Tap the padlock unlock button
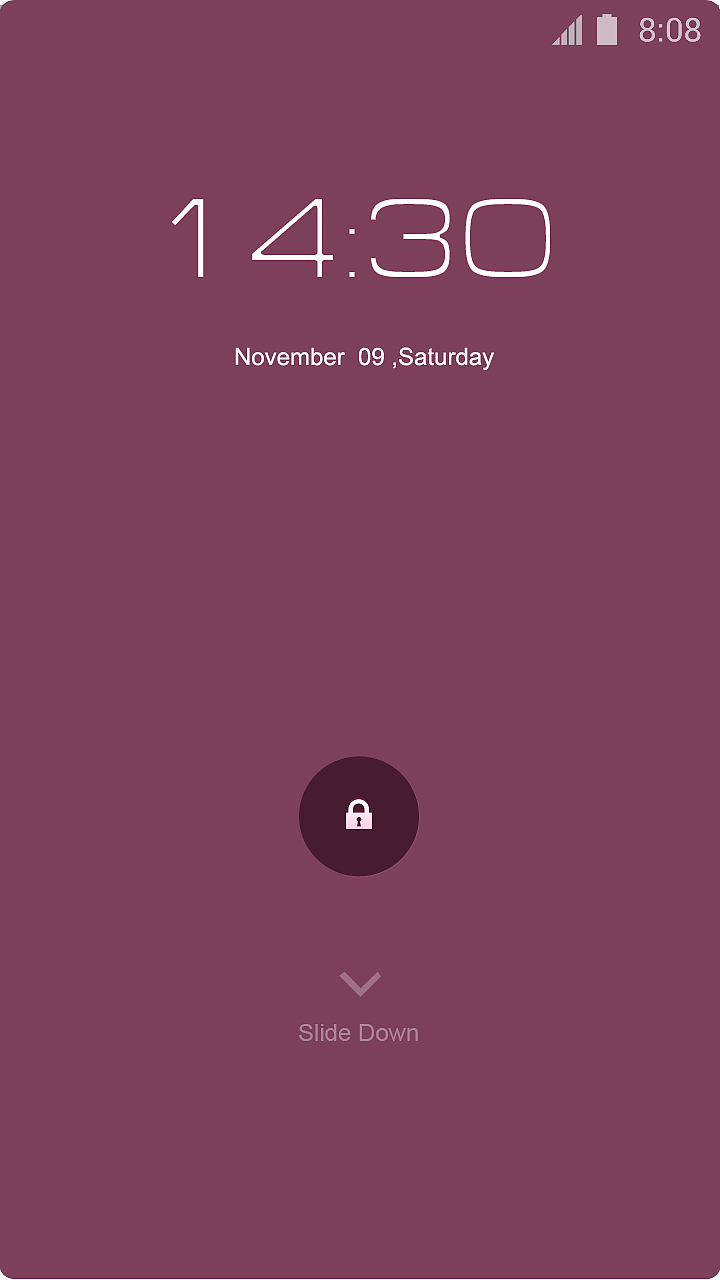This screenshot has height=1280, width=720. point(359,816)
